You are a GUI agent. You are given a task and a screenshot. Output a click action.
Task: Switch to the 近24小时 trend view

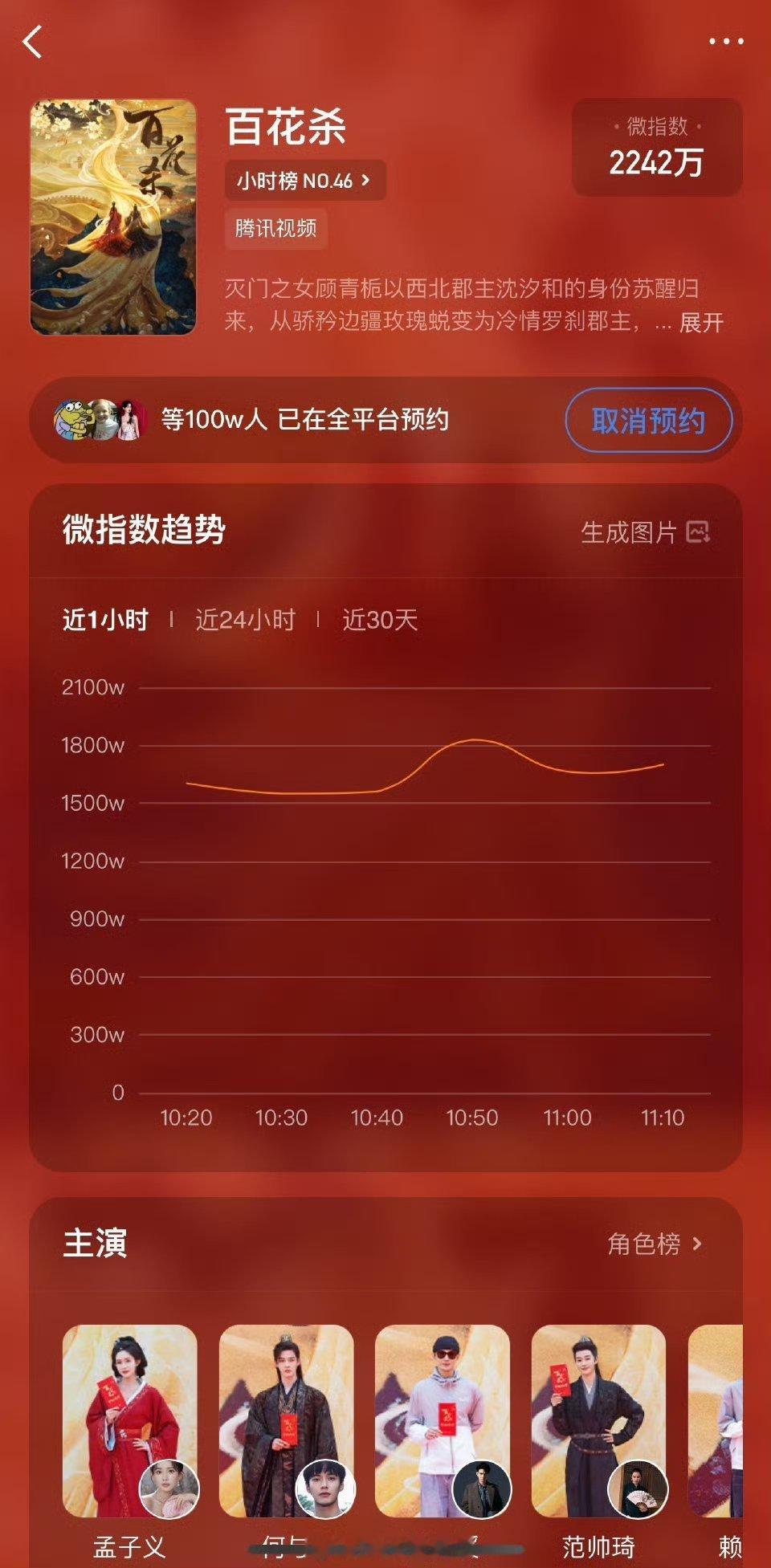pos(245,619)
